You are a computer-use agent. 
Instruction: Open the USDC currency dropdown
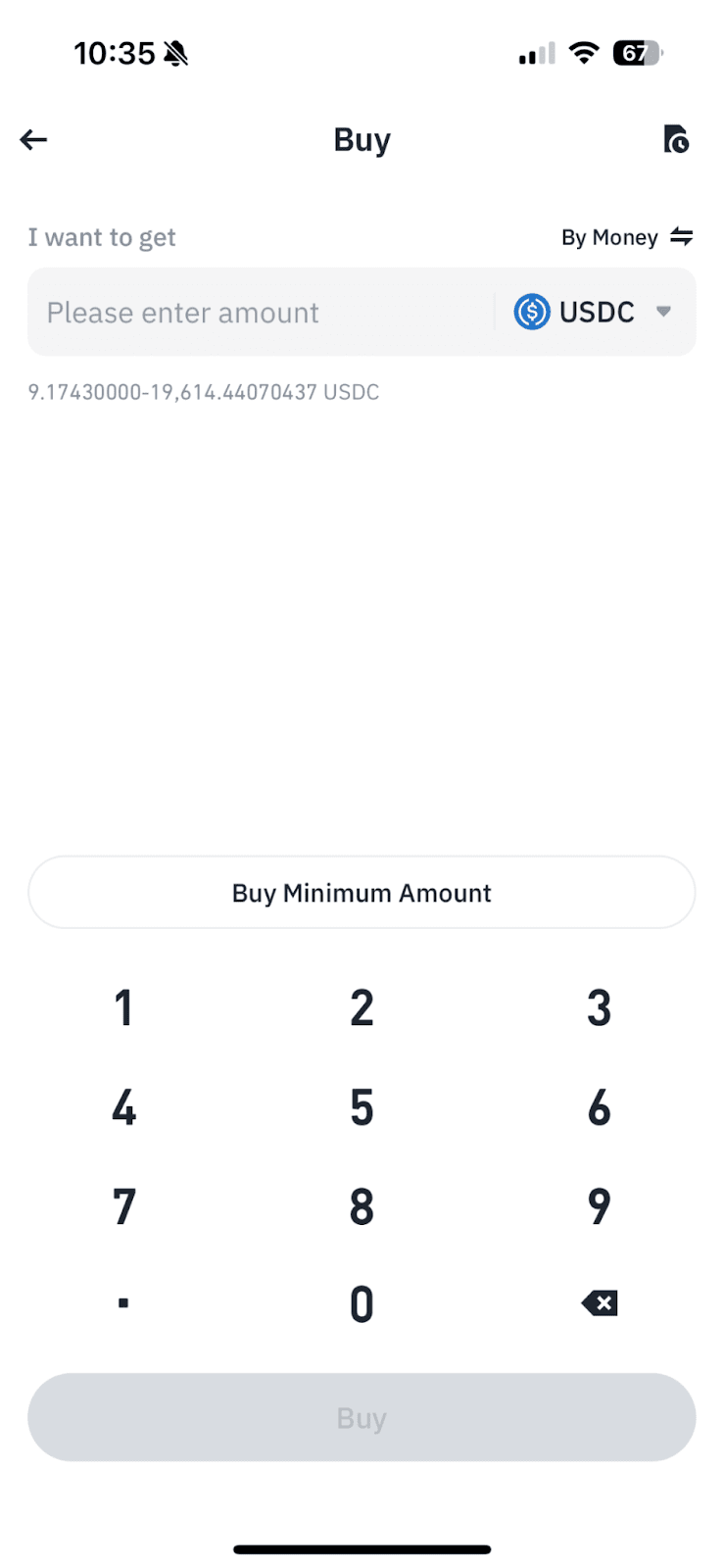(x=595, y=313)
